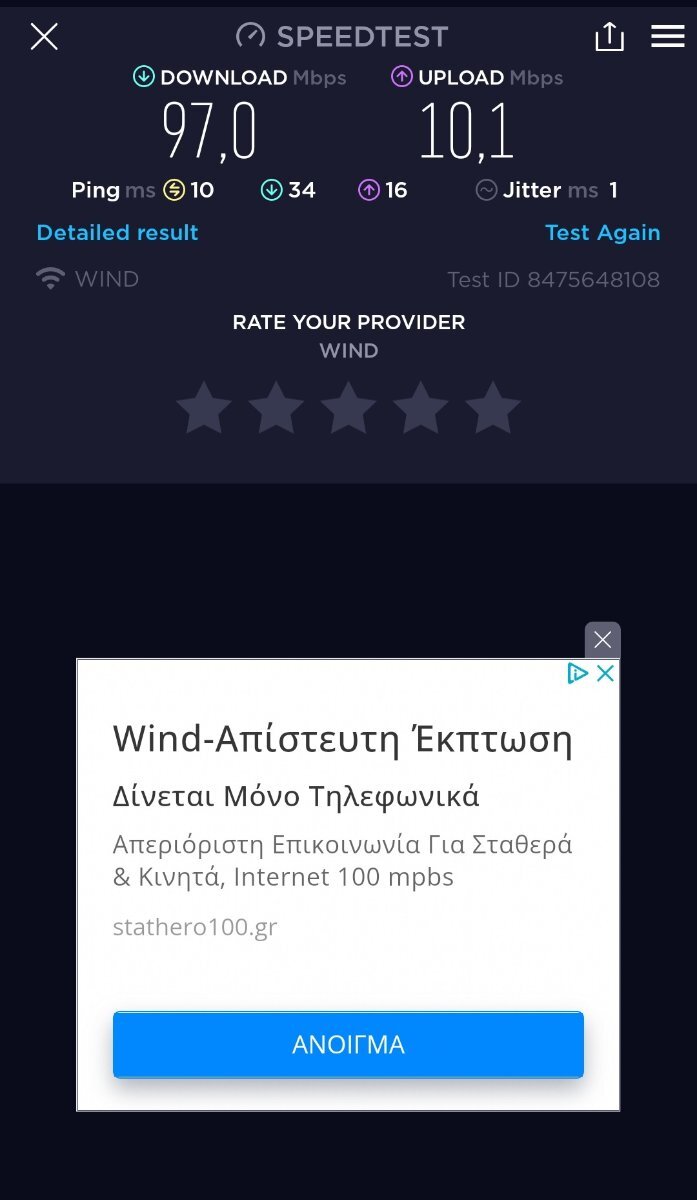Tap Test Again to rerun
This screenshot has height=1200, width=697.
point(602,232)
